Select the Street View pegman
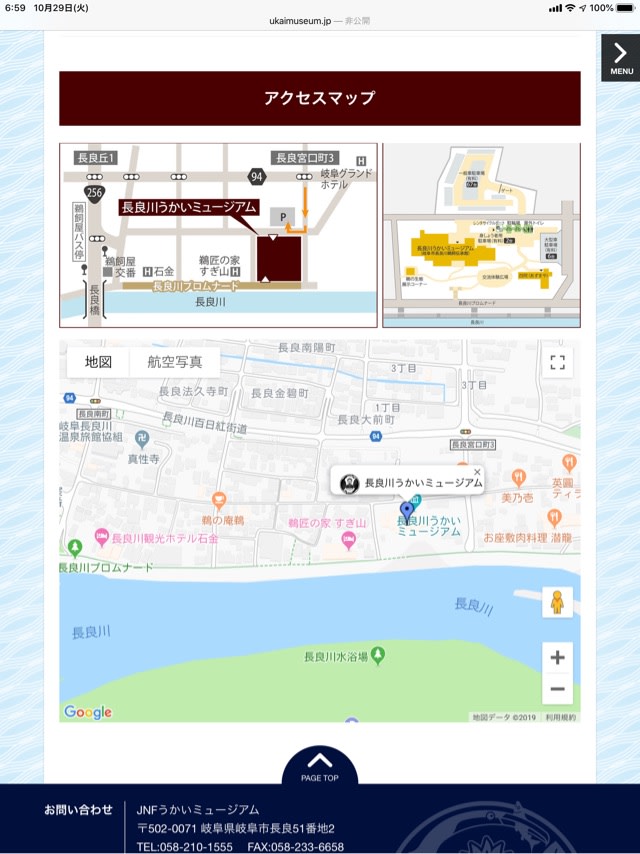 (x=557, y=602)
